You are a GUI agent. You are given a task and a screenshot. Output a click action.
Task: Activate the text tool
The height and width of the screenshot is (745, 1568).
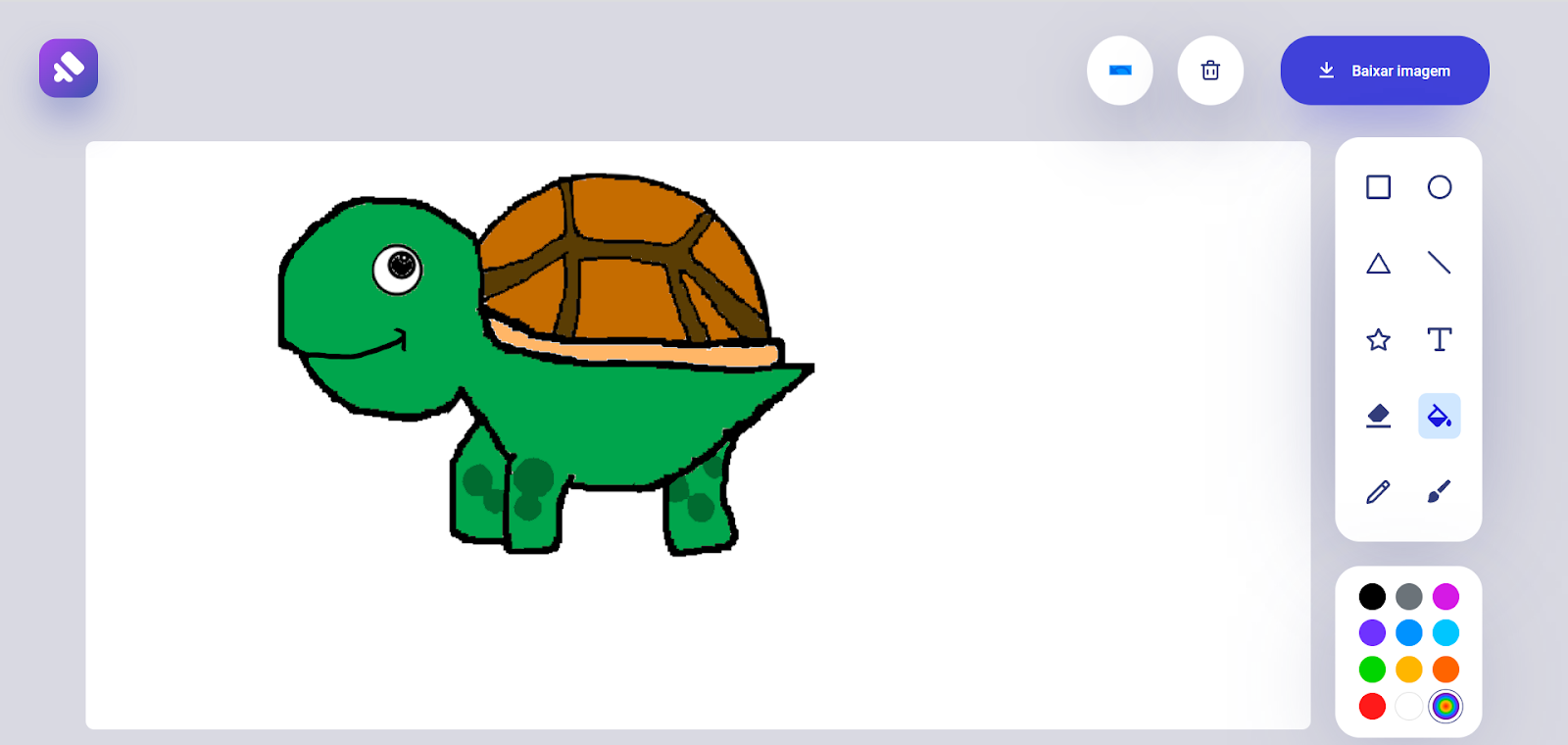tap(1439, 340)
